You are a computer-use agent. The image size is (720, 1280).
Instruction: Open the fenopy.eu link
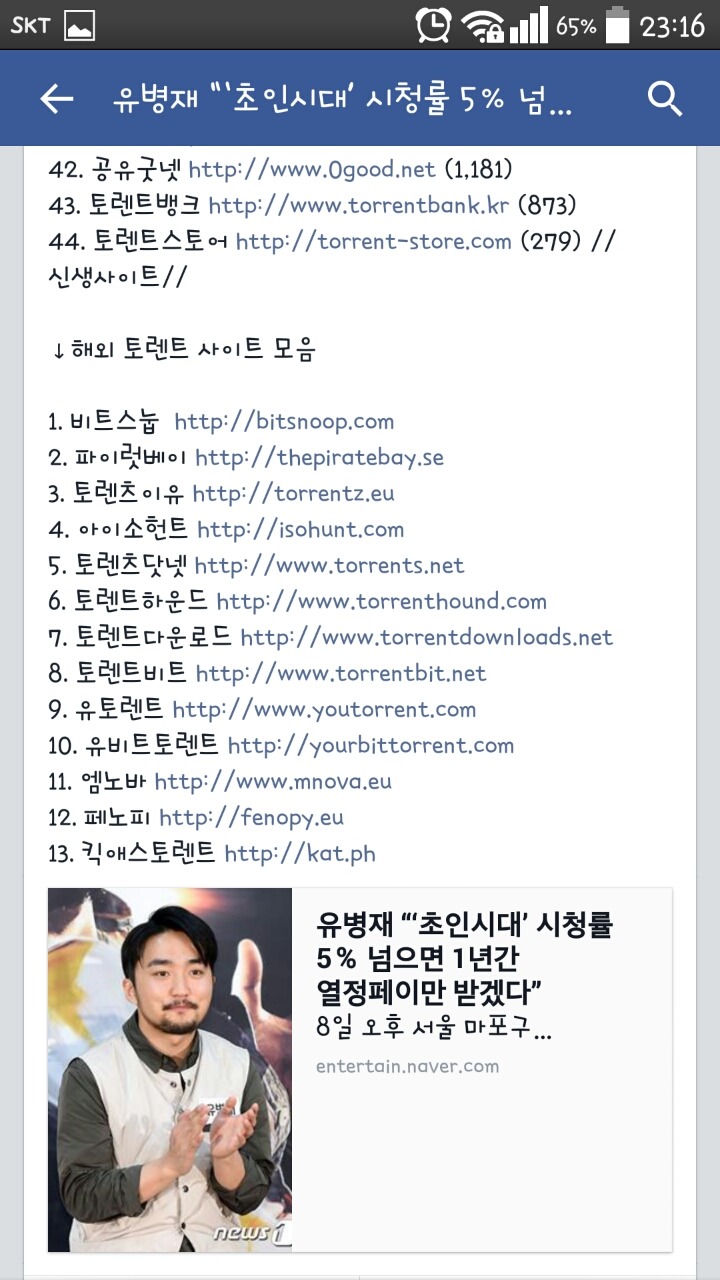251,818
